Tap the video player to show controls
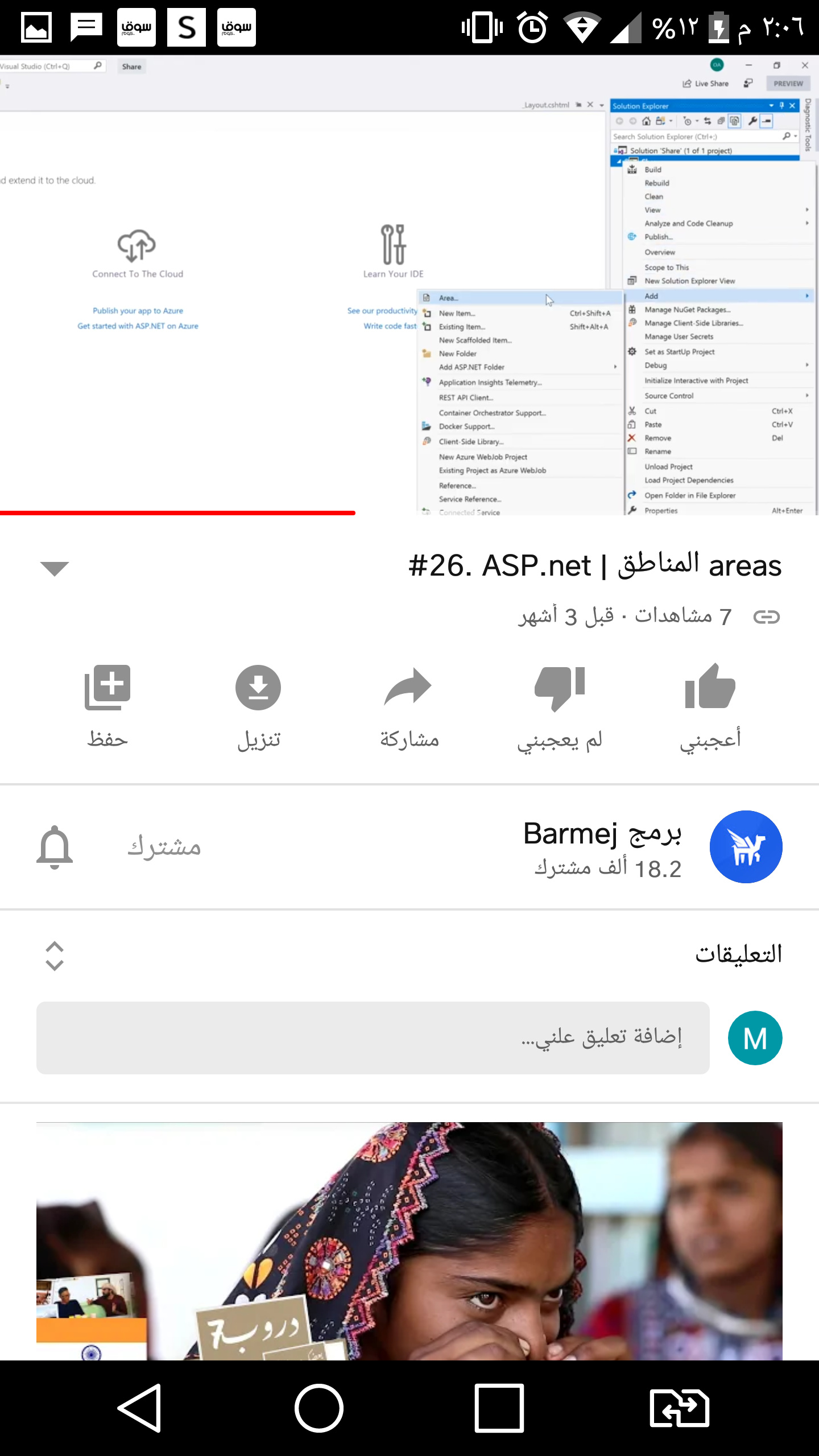819x1456 pixels. 409,285
